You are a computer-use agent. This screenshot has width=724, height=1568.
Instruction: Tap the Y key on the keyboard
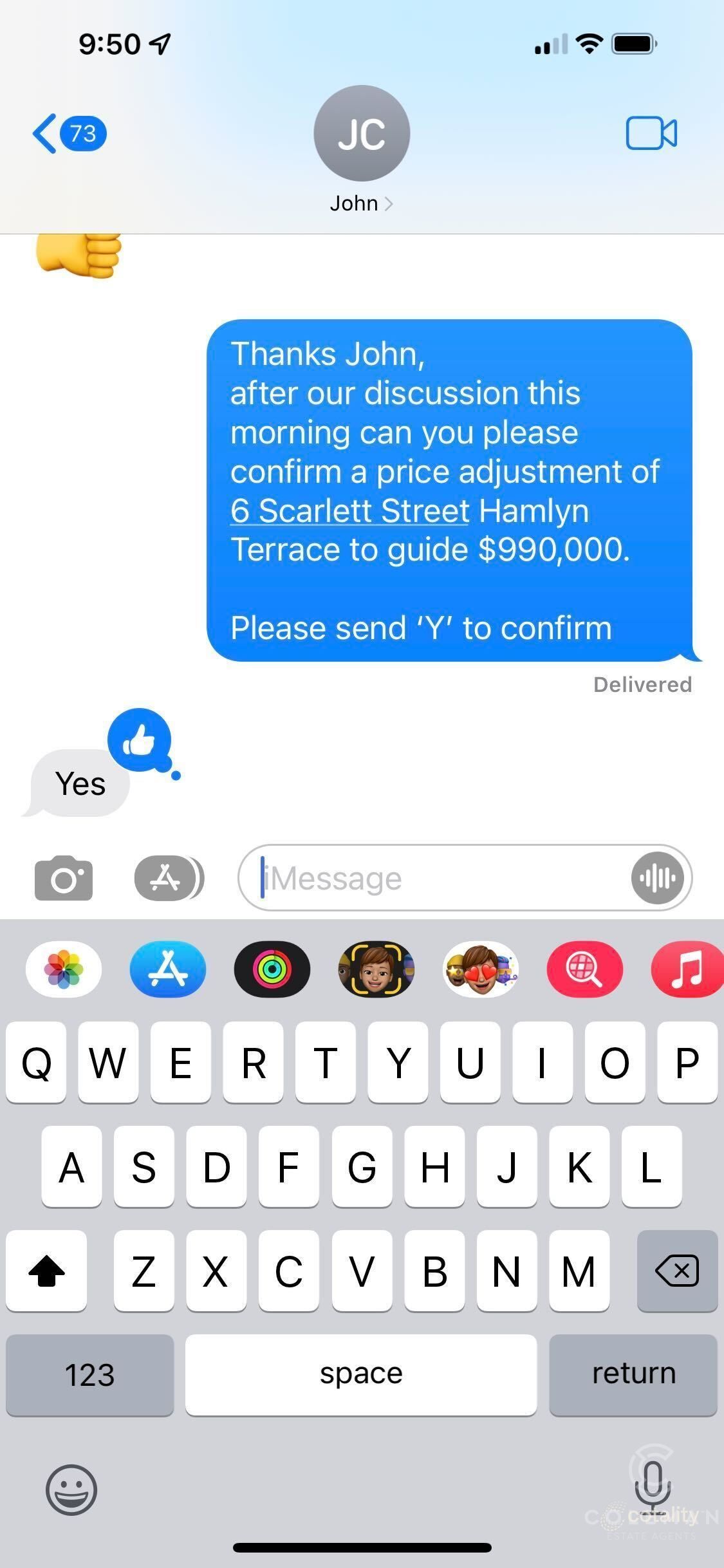click(398, 1063)
